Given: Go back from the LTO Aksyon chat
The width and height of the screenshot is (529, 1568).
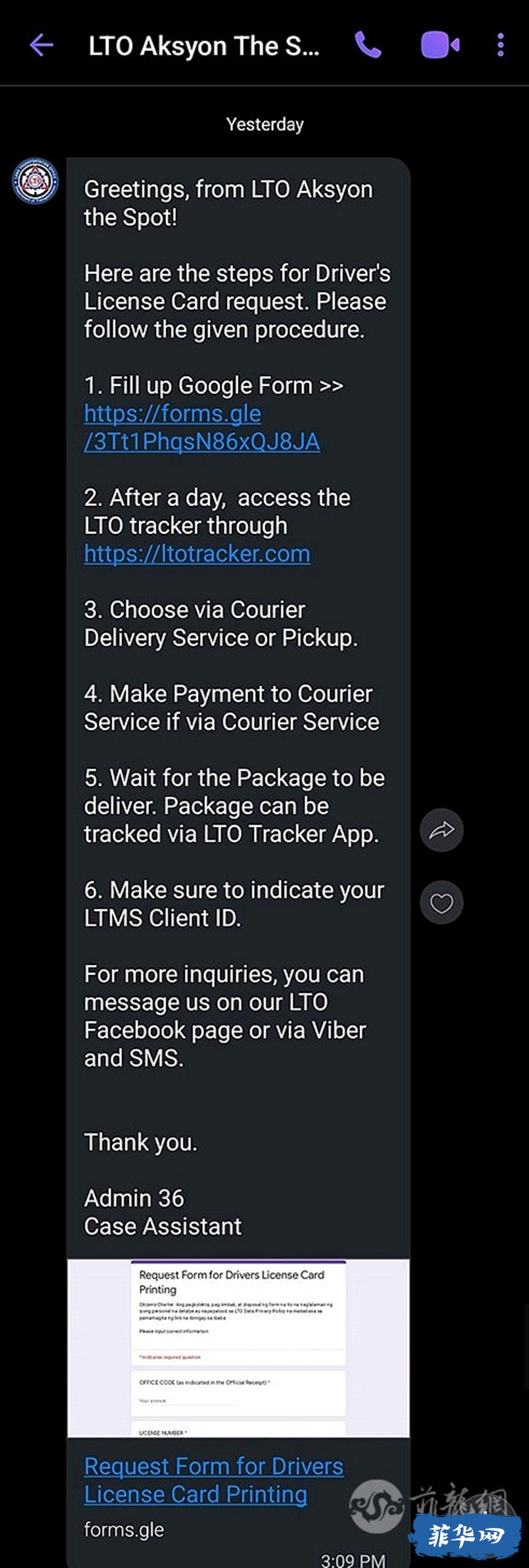Looking at the screenshot, I should (x=41, y=46).
